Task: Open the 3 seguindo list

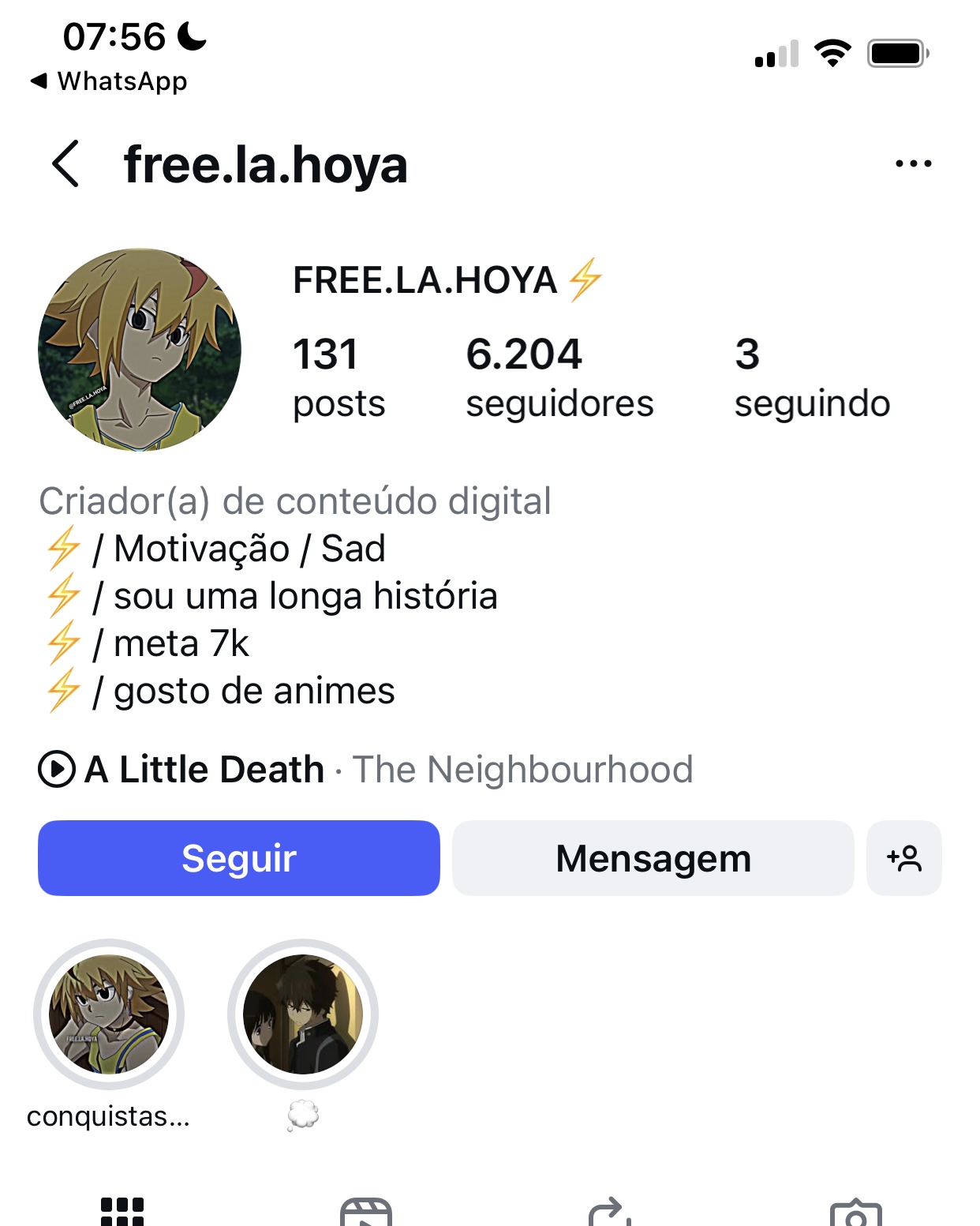Action: point(811,377)
